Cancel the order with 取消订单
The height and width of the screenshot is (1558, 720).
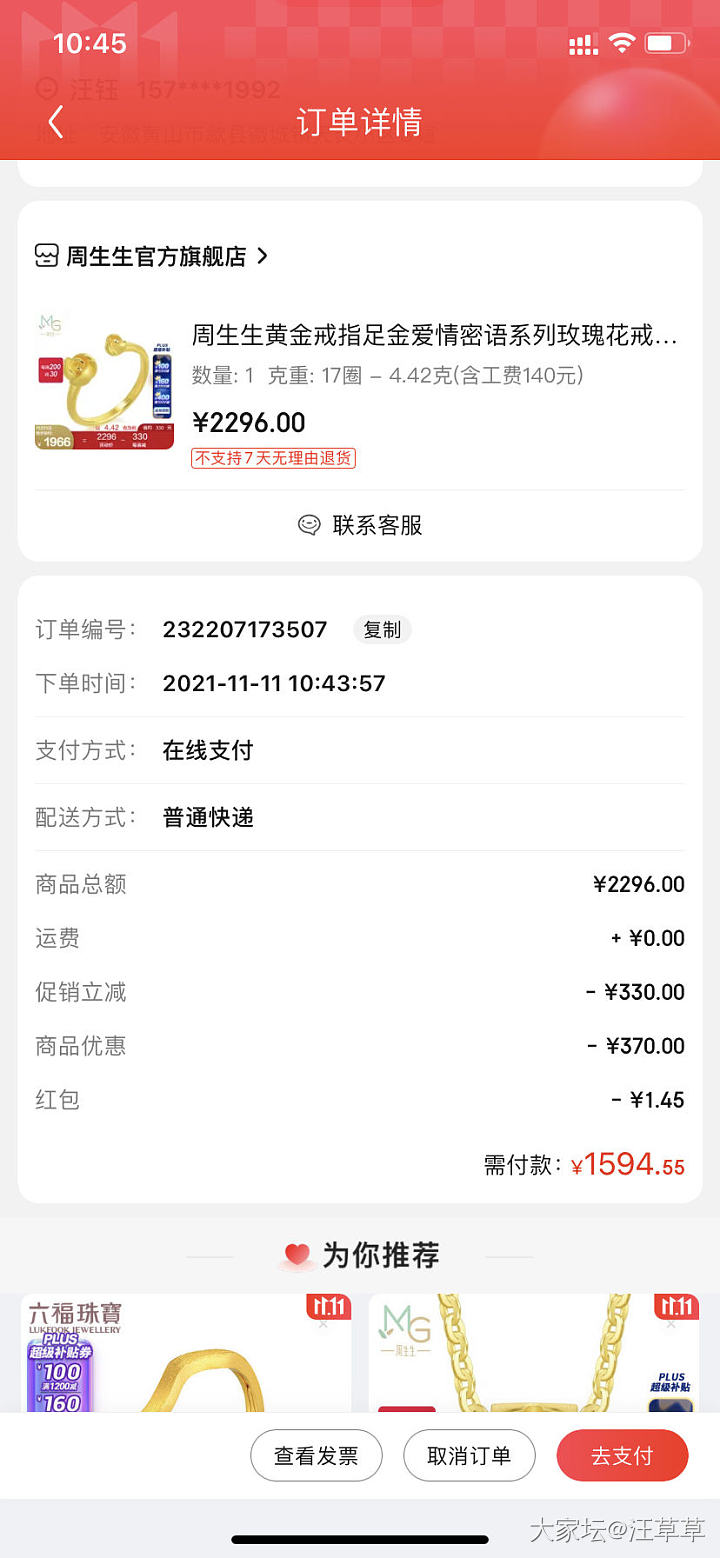coord(469,1456)
